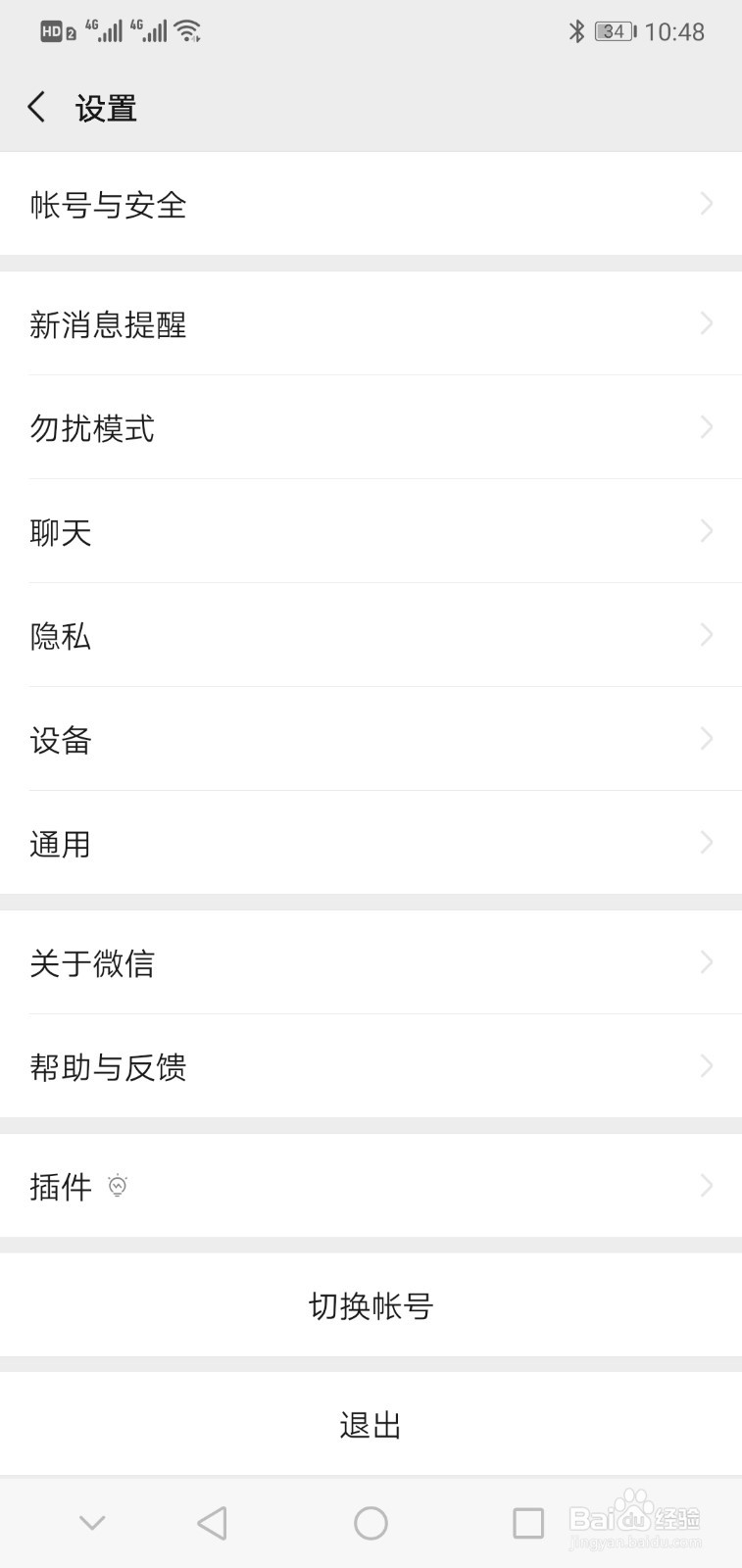Tap the home circle in navigation bar
Screen dimensions: 742x1568
tap(371, 1523)
